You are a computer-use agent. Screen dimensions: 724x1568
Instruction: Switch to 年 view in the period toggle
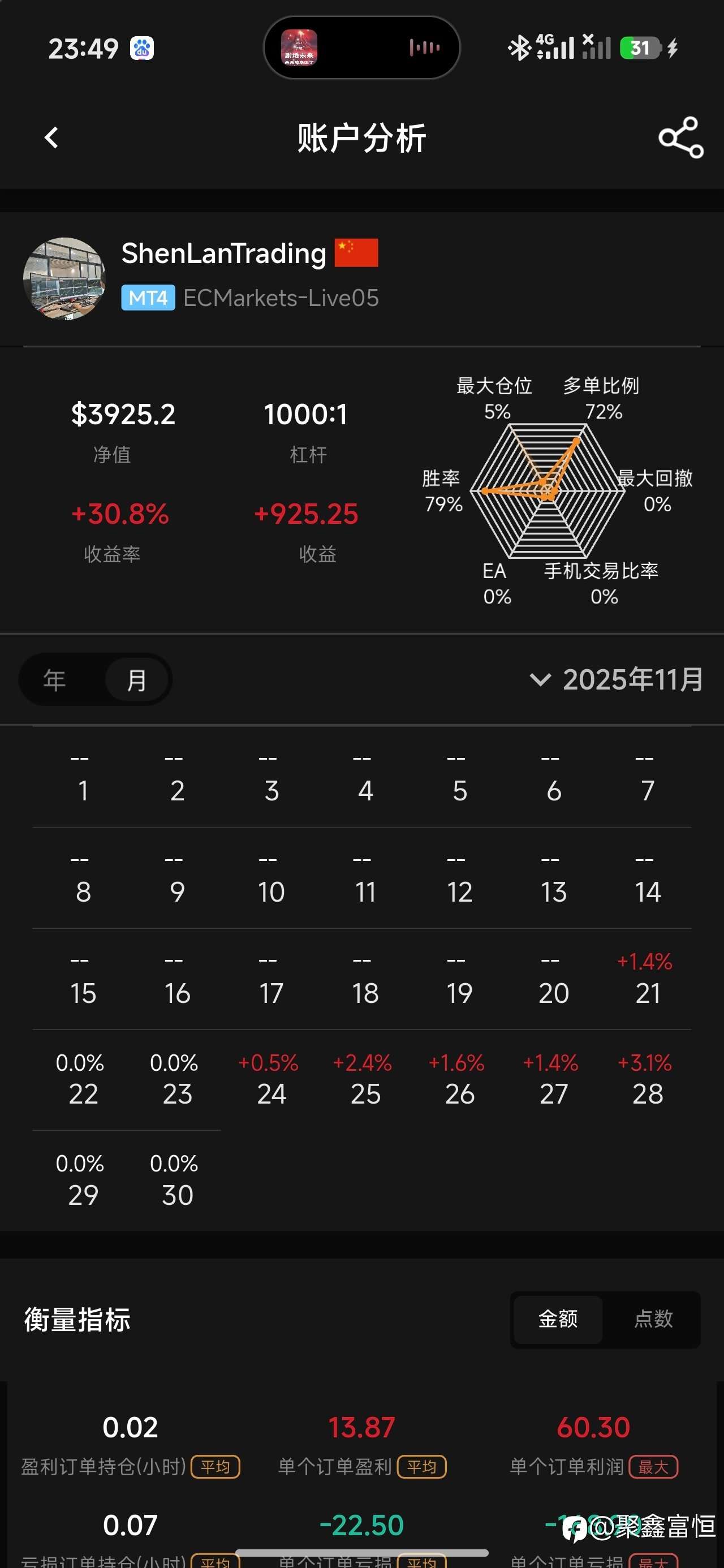tap(55, 680)
